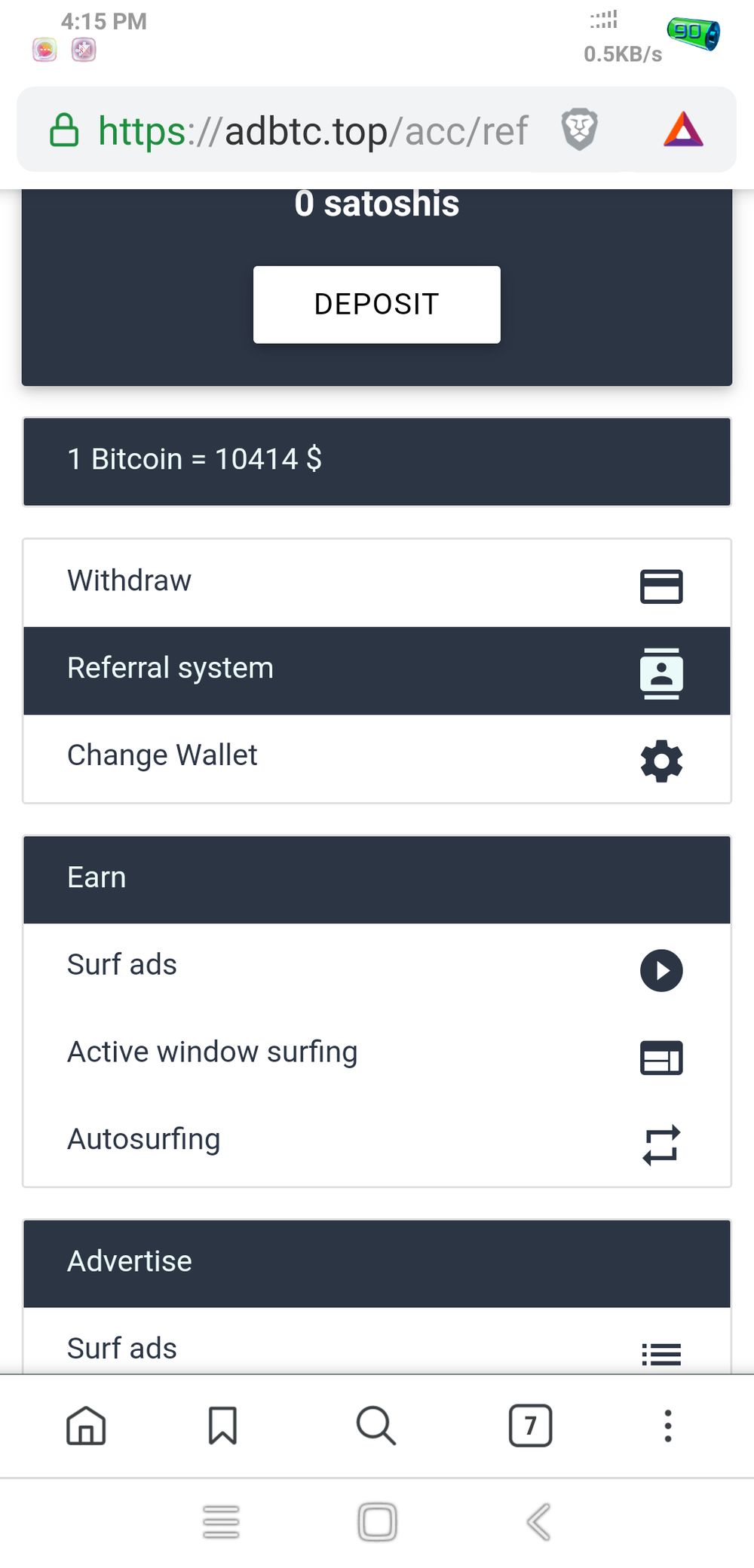Tap the address bar URL field
This screenshot has height=1568, width=754.
(317, 130)
